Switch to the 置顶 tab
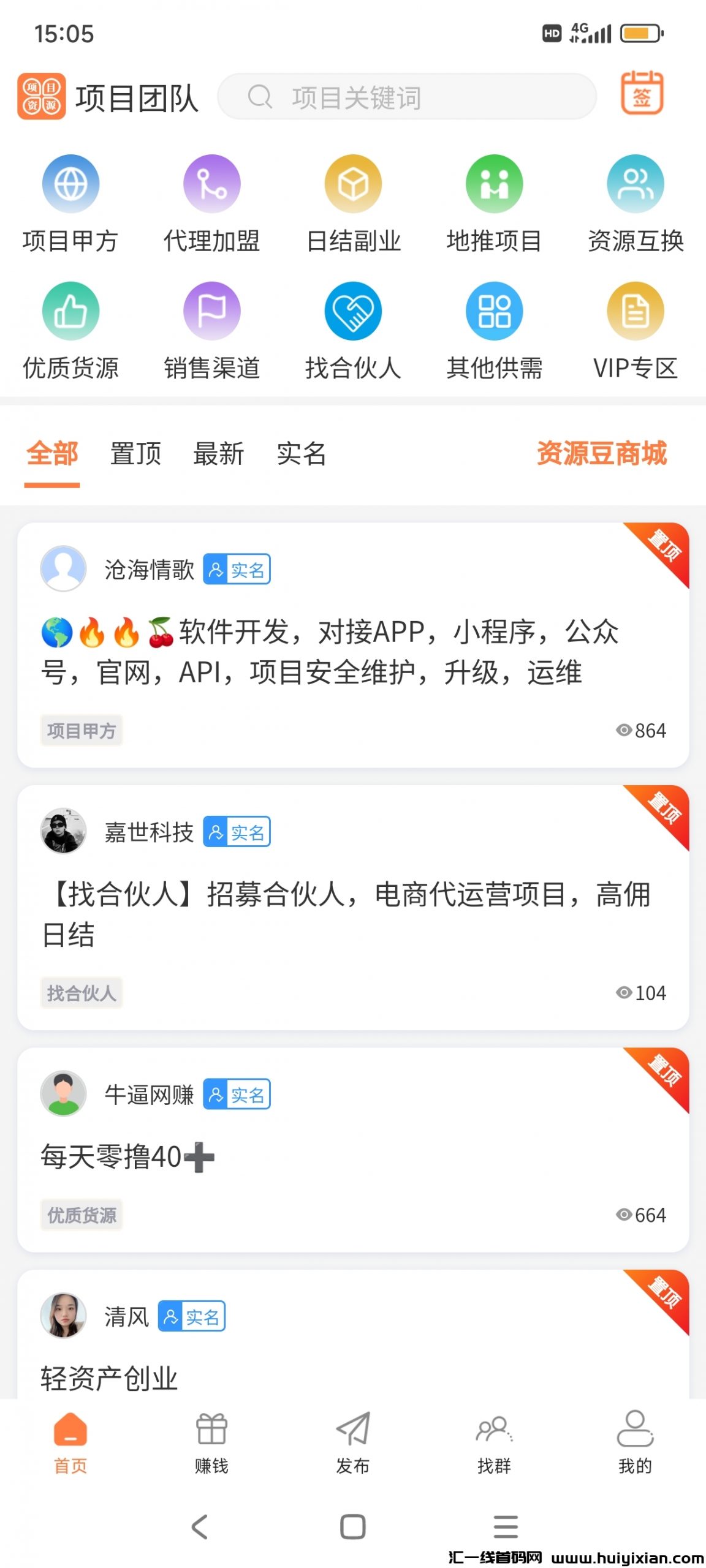The height and width of the screenshot is (1568, 706). [135, 454]
